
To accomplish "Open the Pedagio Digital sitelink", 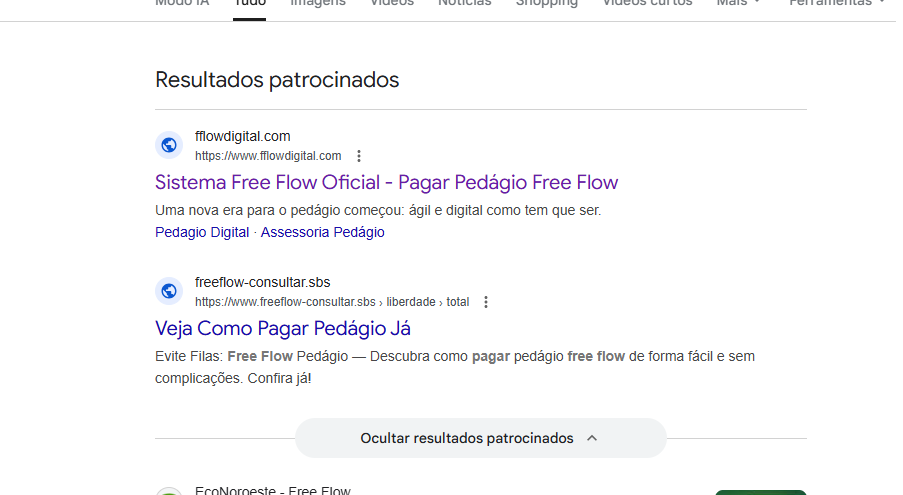I will pos(202,232).
